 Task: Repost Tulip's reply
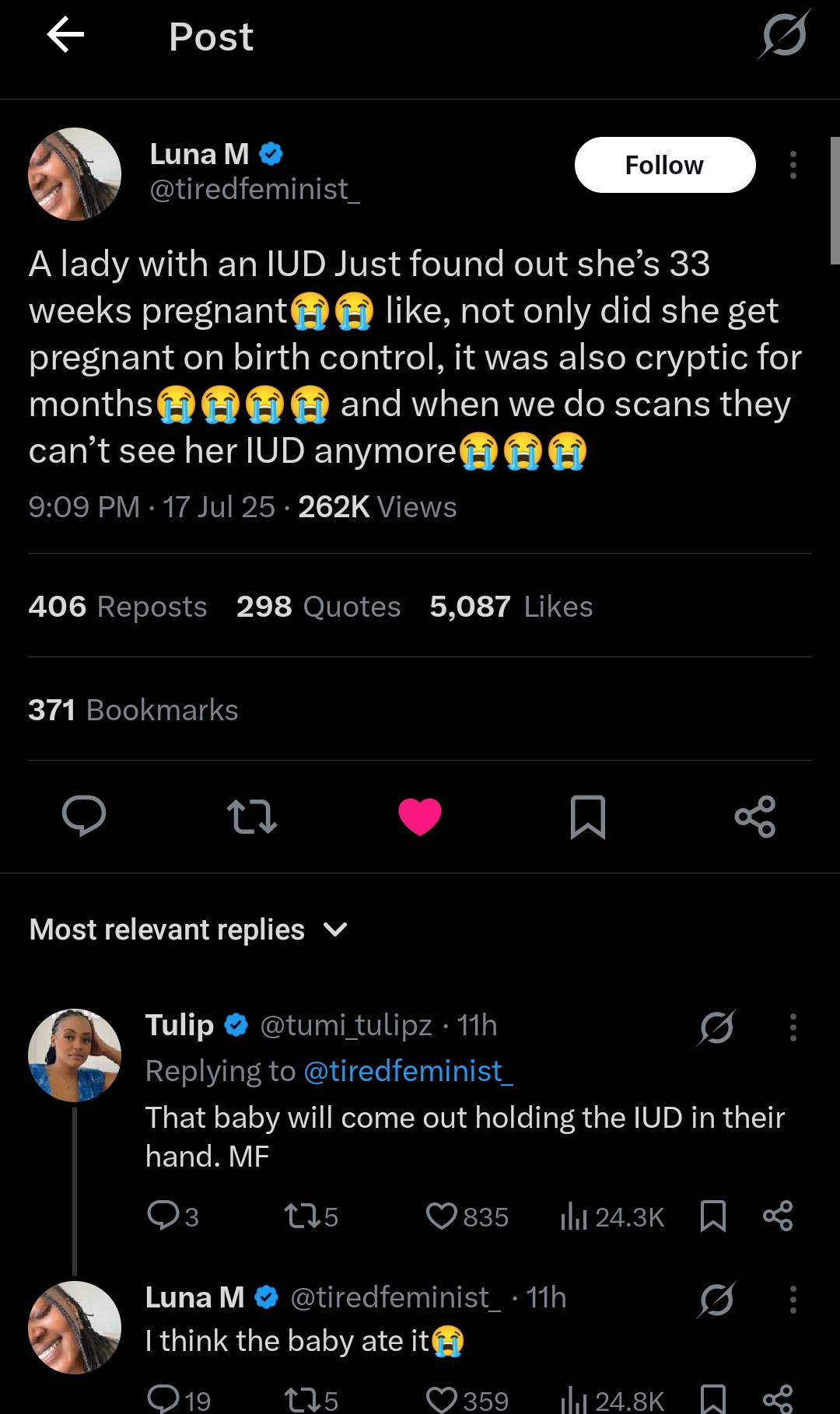pos(301,1216)
